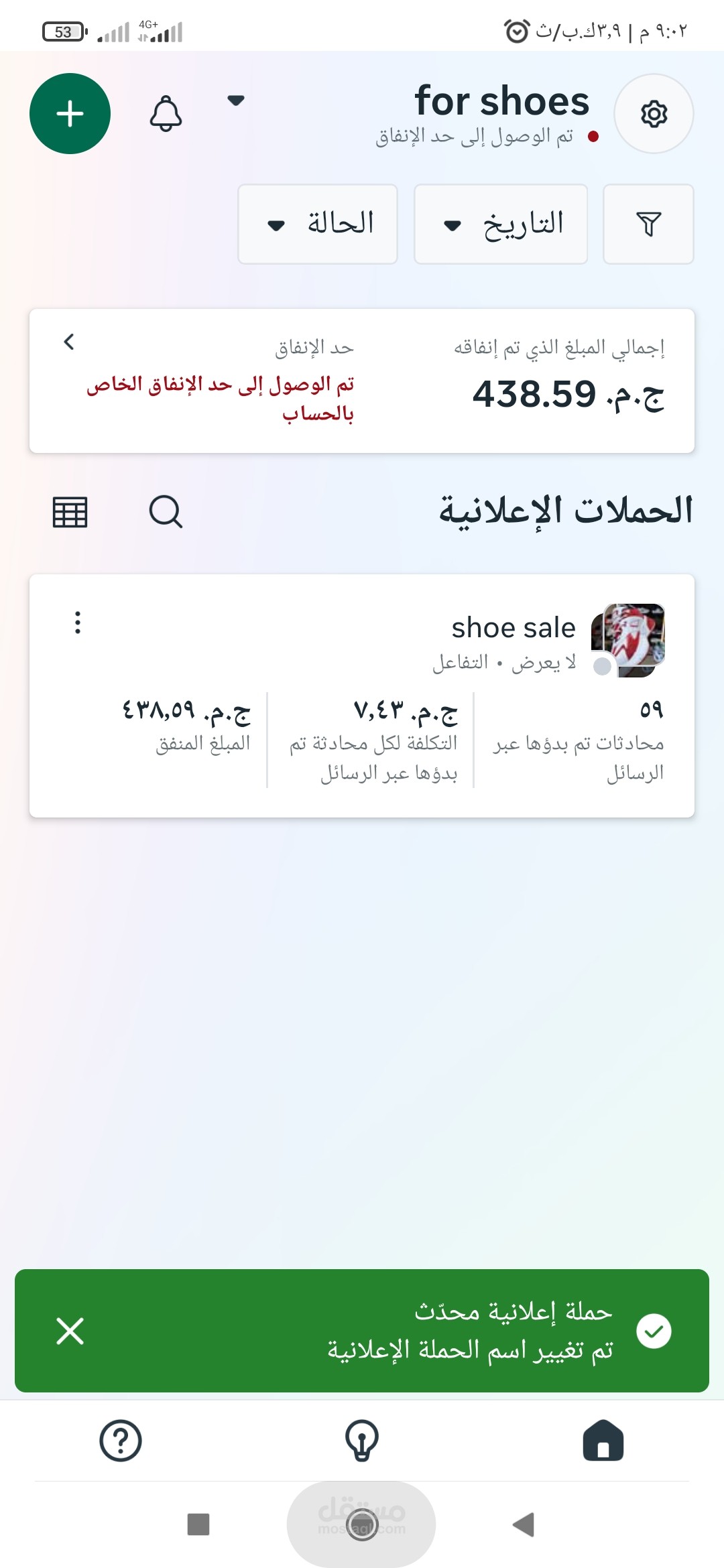This screenshot has height=1568, width=724.
Task: Open recent apps square button
Action: pos(198,1524)
